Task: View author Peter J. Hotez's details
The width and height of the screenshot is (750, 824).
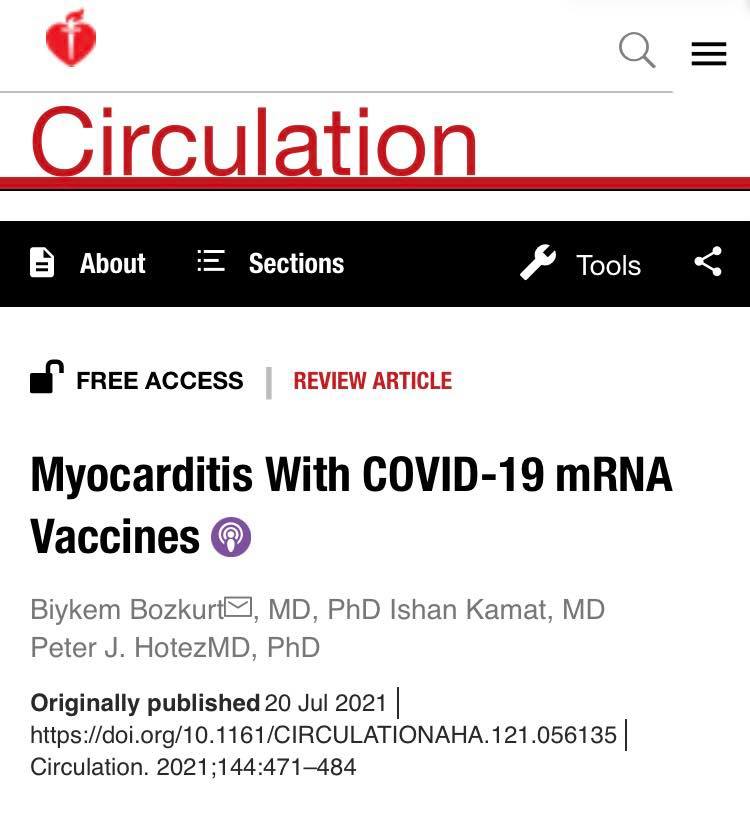Action: pyautogui.click(x=112, y=647)
